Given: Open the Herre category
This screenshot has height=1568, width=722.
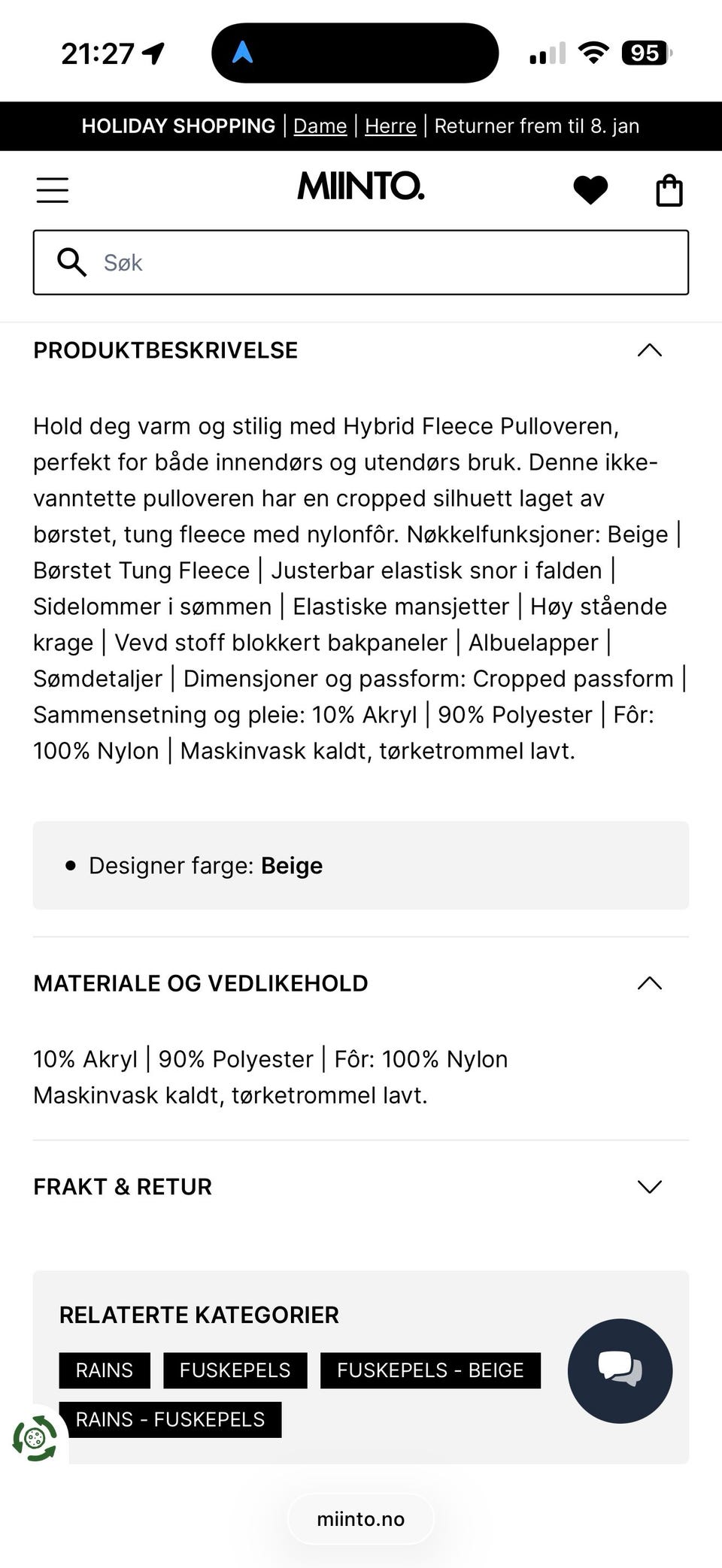Looking at the screenshot, I should point(390,126).
